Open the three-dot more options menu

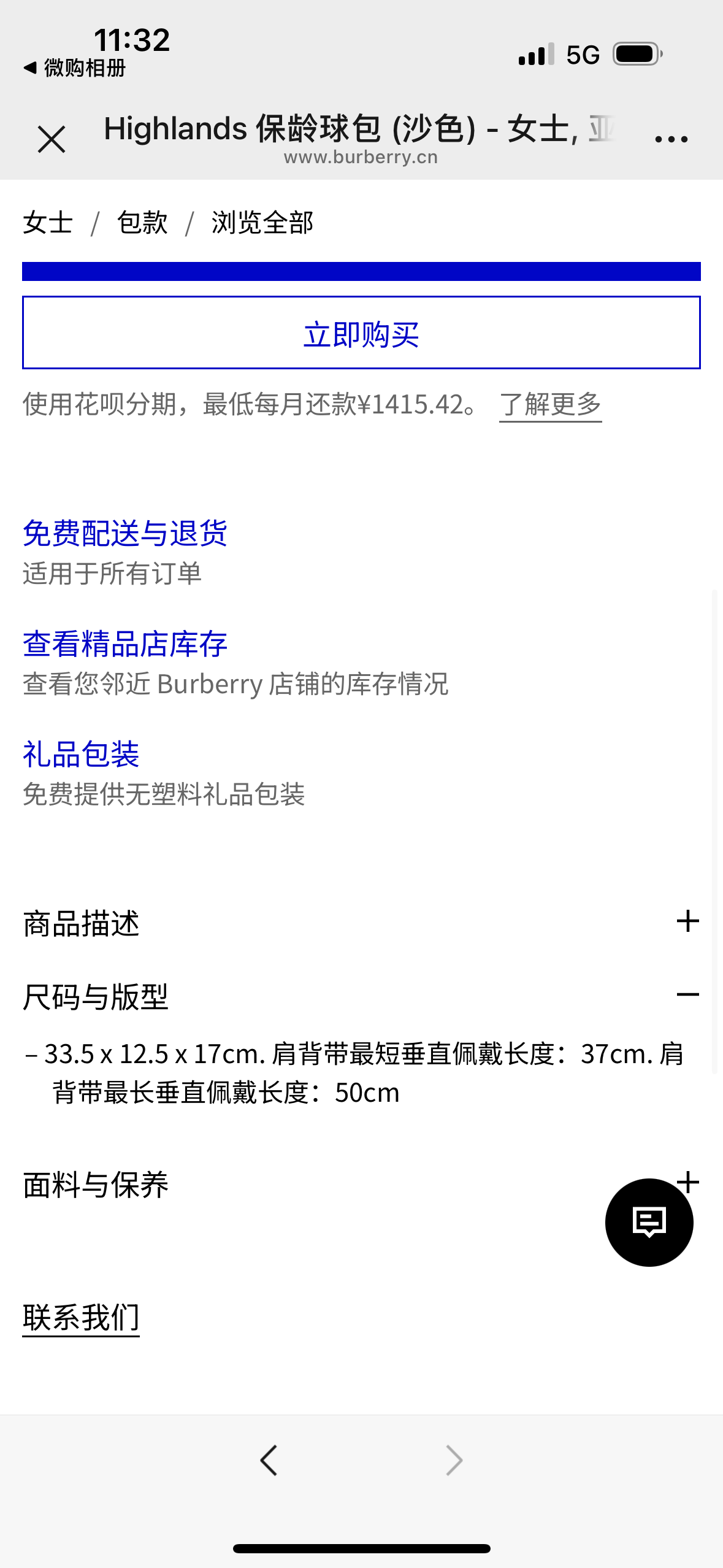tap(671, 139)
